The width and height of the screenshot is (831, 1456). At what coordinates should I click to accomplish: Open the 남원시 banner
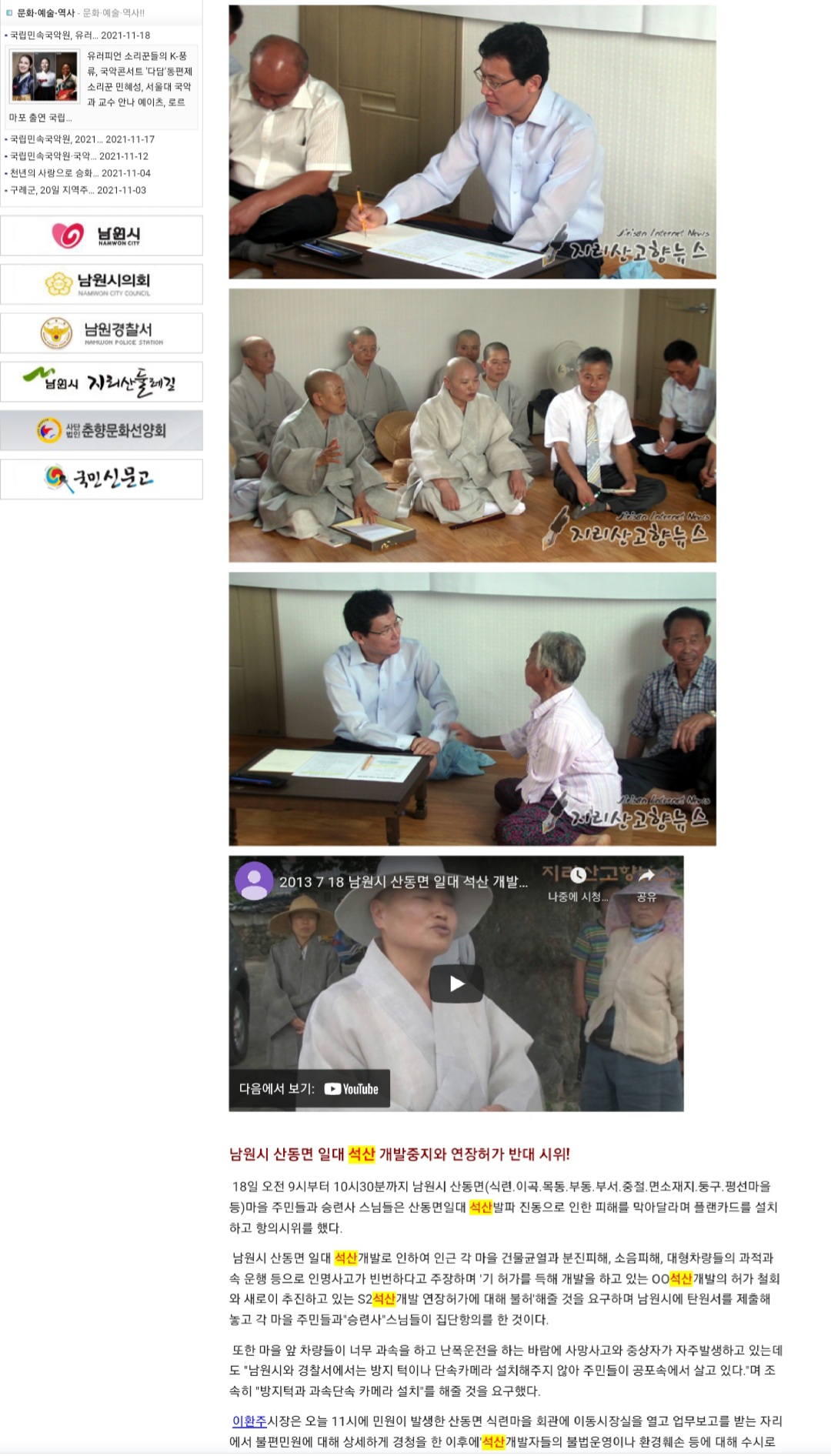[102, 235]
